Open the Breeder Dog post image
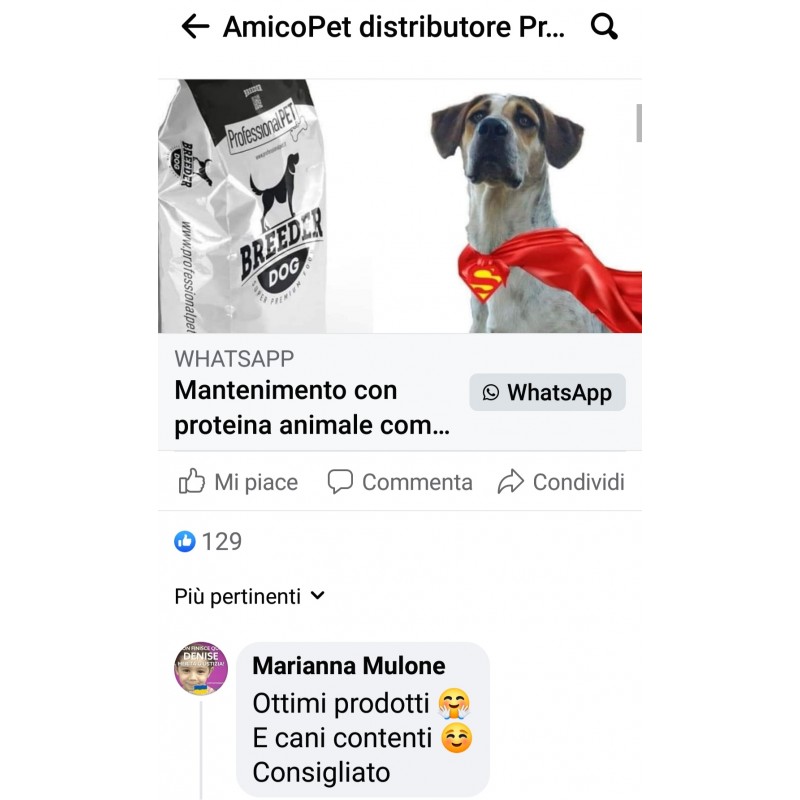Screen dimensions: 800x800 click(400, 206)
